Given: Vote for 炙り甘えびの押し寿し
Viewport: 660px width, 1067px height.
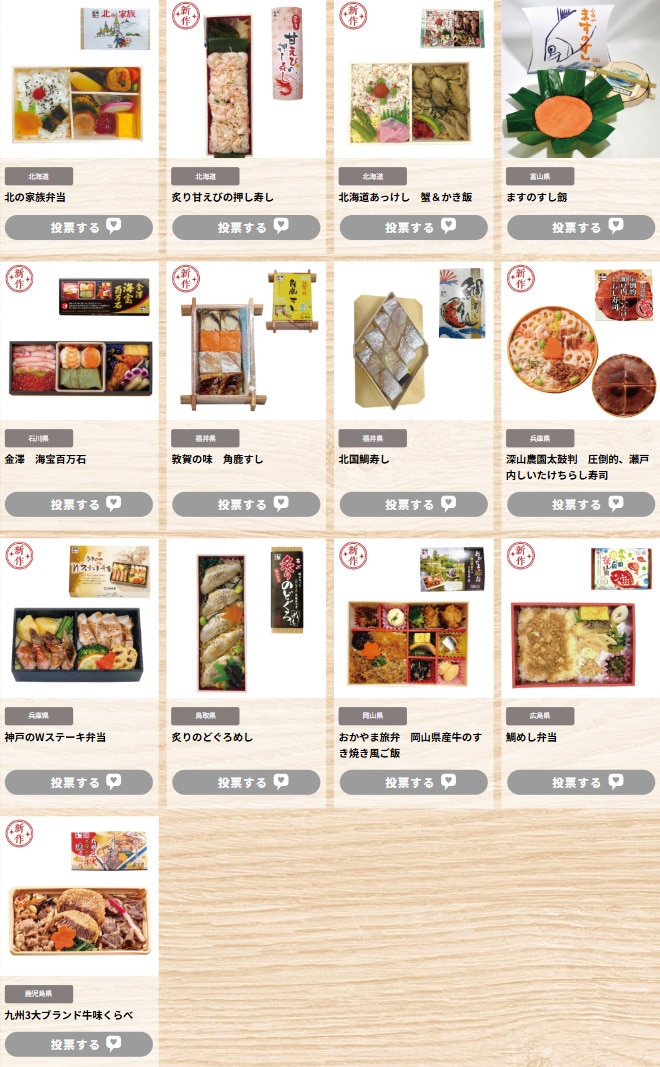Looking at the screenshot, I should coord(246,227).
